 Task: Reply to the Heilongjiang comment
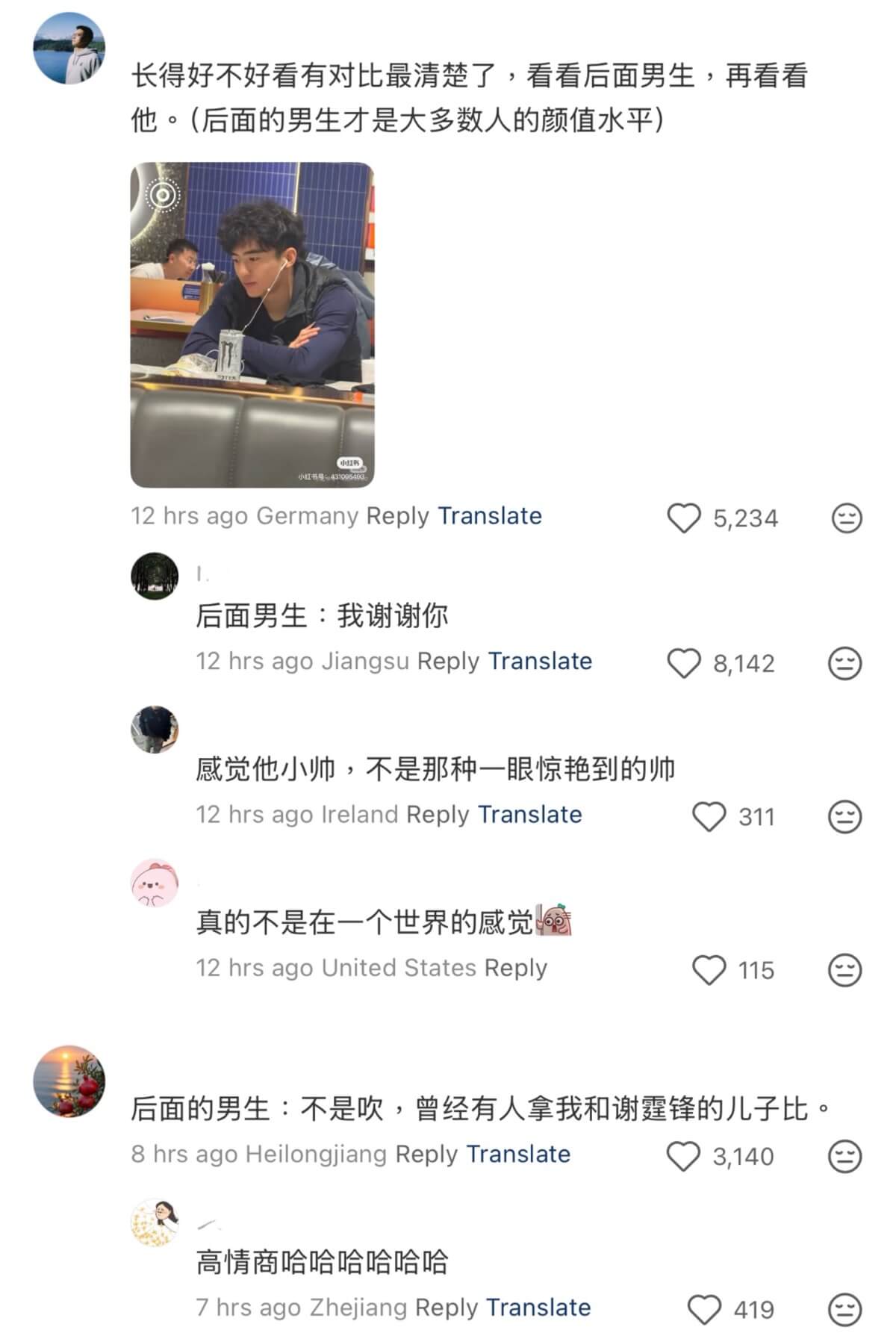426,1154
